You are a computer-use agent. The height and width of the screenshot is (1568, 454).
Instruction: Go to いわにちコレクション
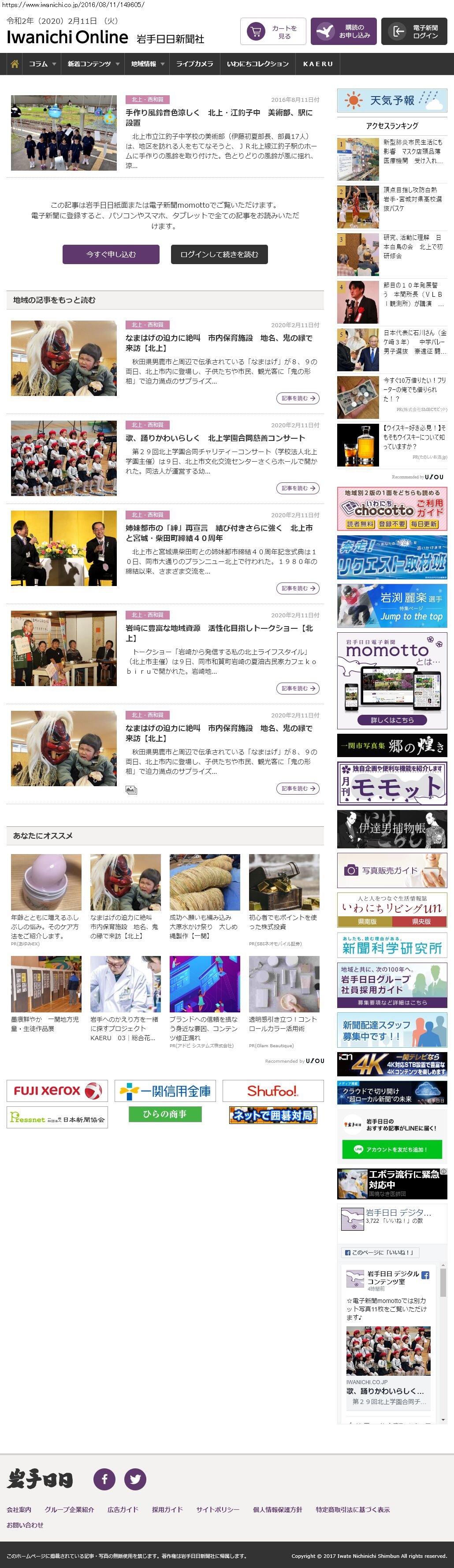point(258,64)
